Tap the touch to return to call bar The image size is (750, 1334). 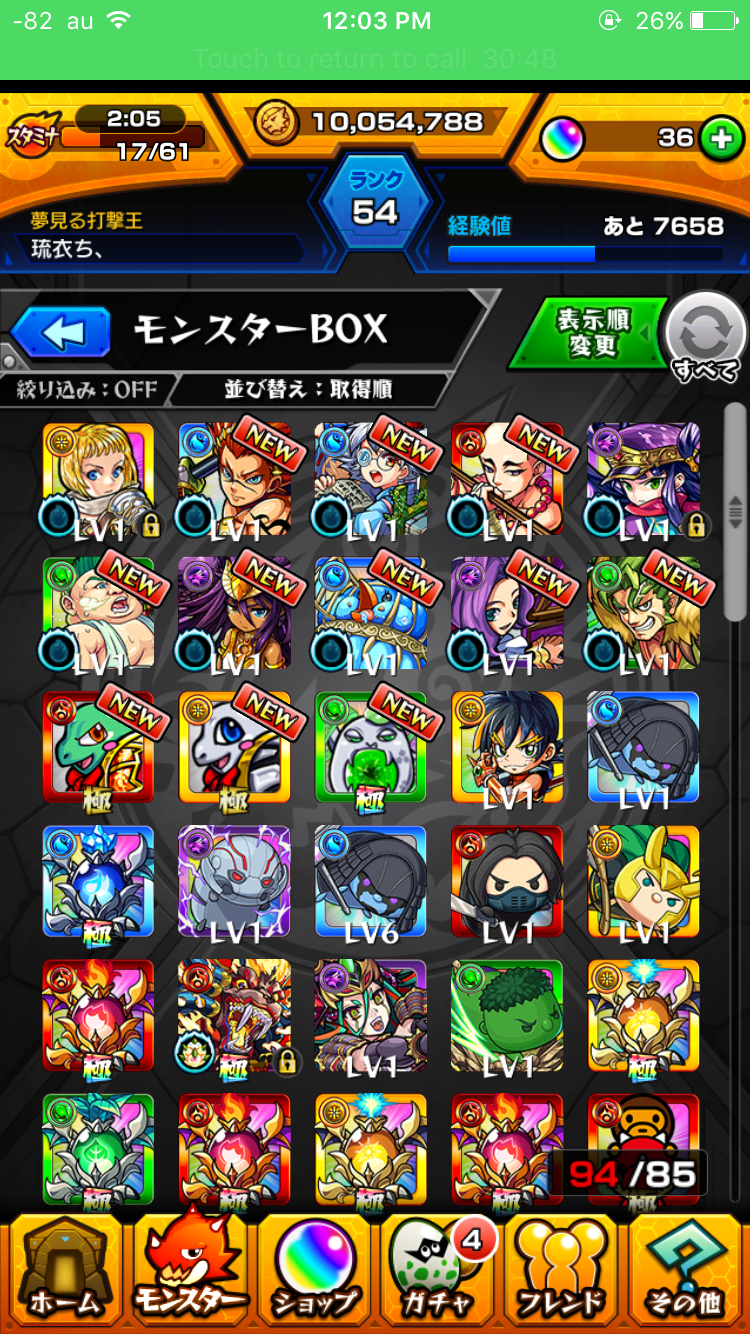click(375, 59)
